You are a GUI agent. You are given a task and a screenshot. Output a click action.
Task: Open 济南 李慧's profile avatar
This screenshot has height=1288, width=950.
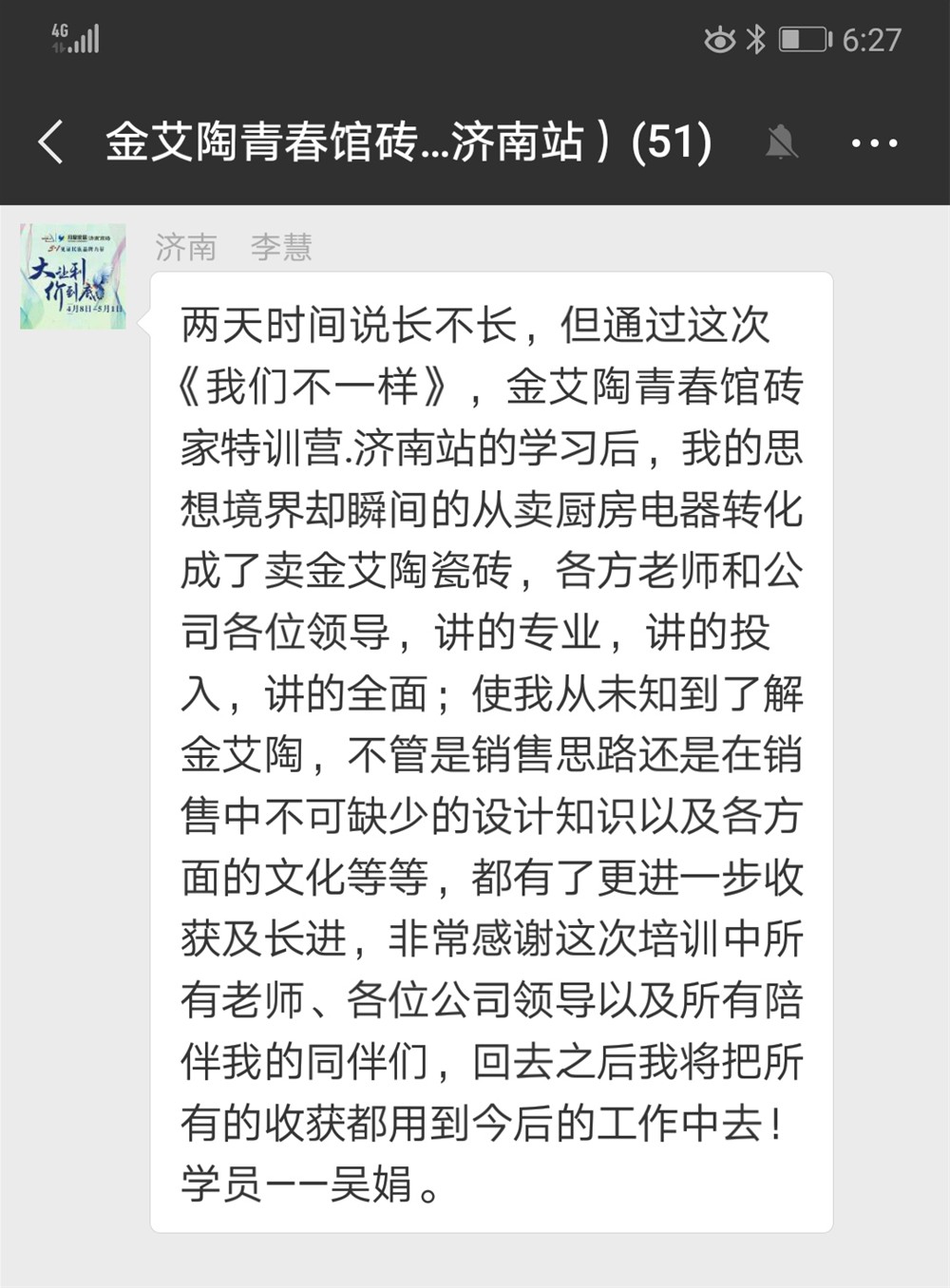coord(73,276)
